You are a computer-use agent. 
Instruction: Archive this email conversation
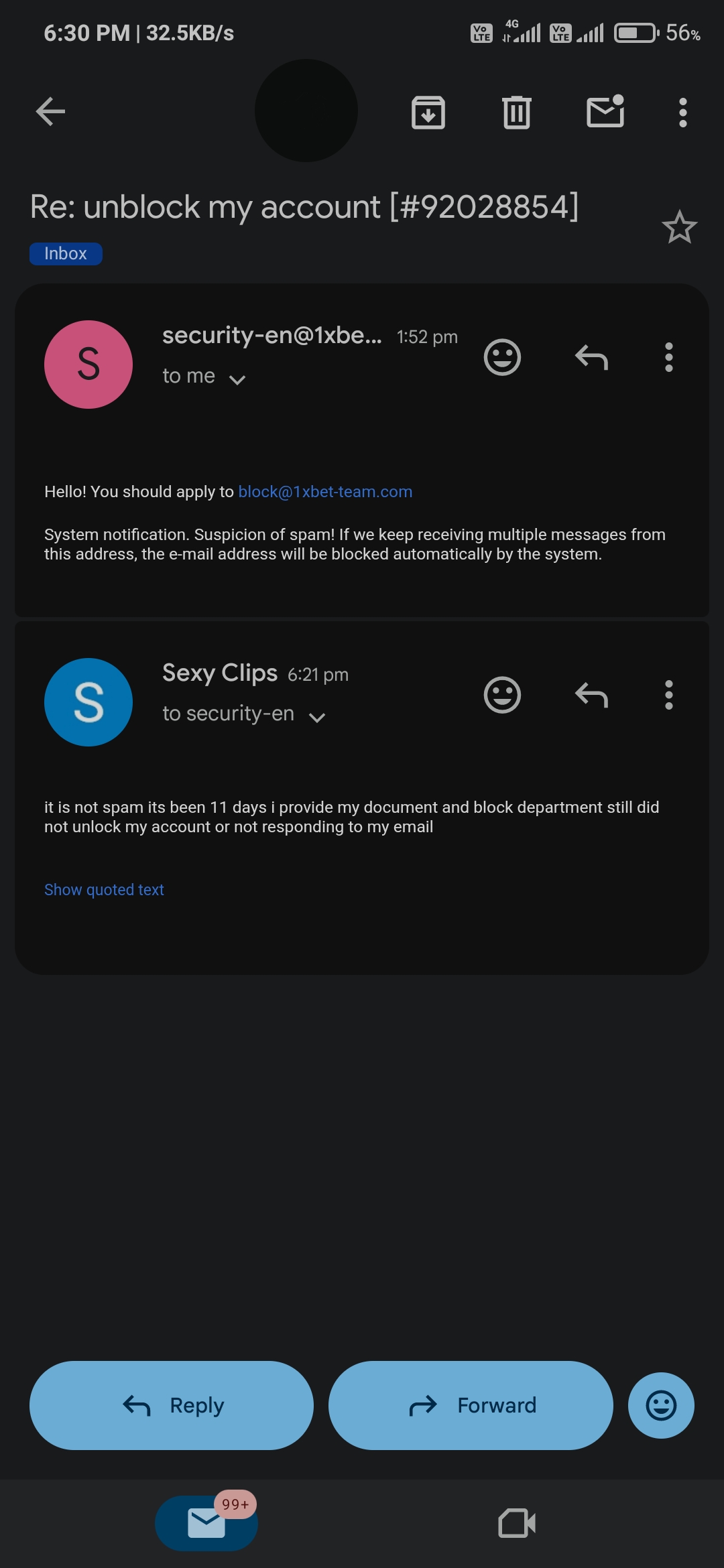click(428, 112)
